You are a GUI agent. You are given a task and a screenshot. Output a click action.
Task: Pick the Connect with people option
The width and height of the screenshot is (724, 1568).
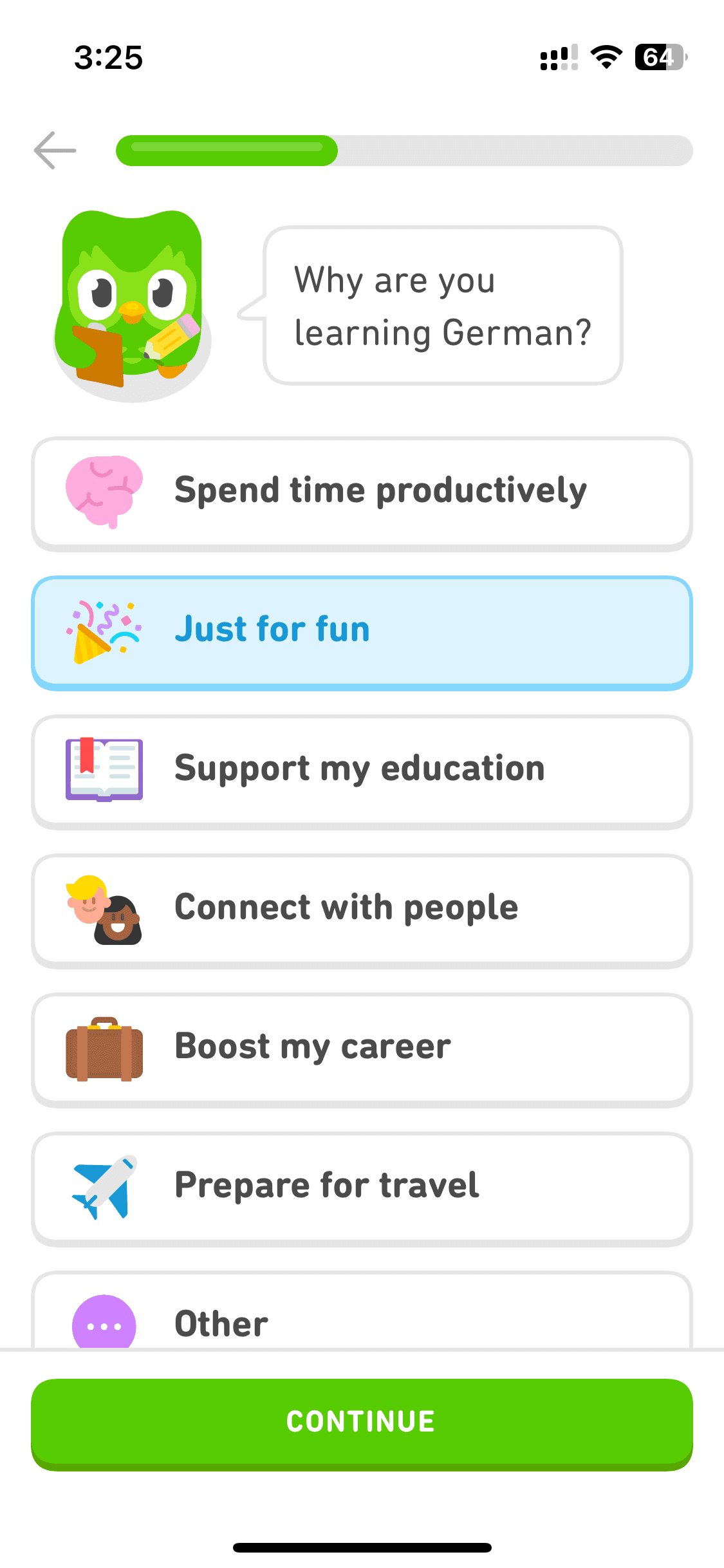click(362, 909)
